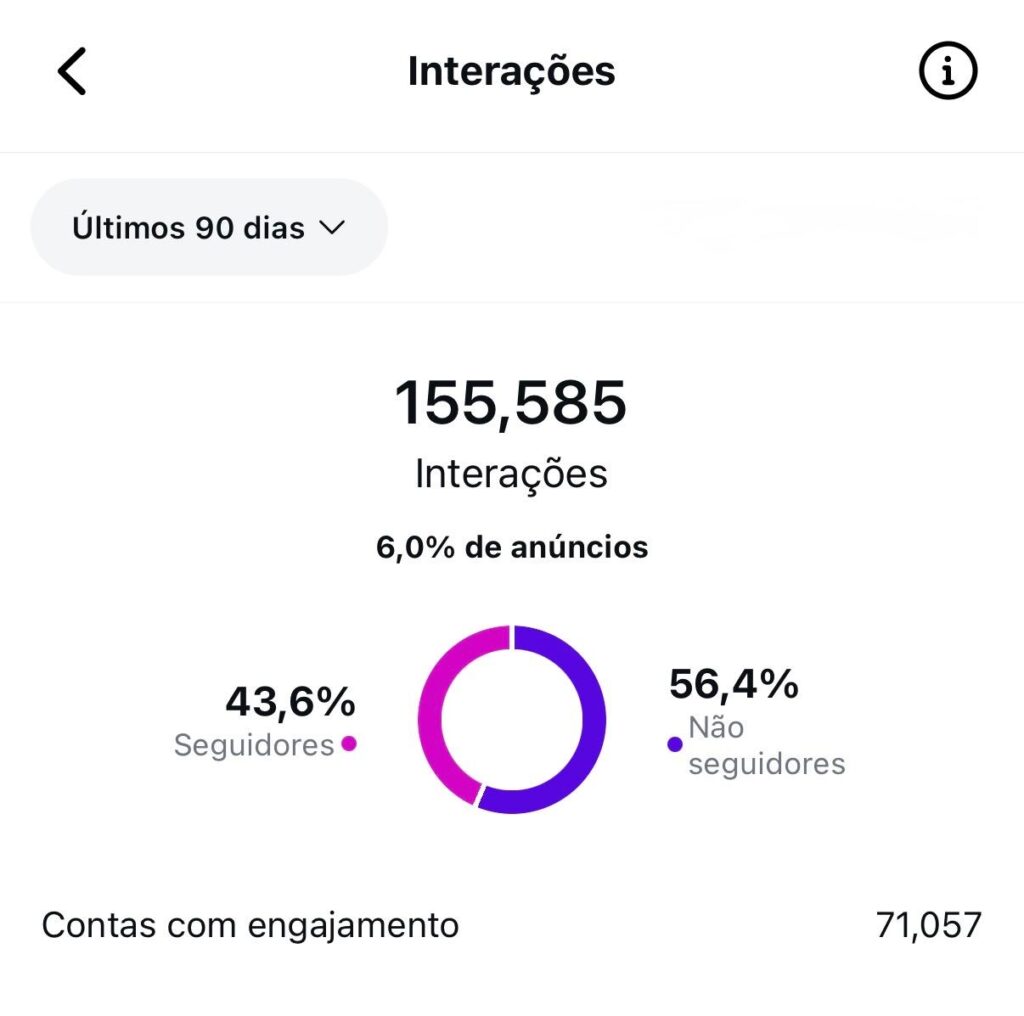
Task: Go back from the Interações screen
Action: click(72, 72)
